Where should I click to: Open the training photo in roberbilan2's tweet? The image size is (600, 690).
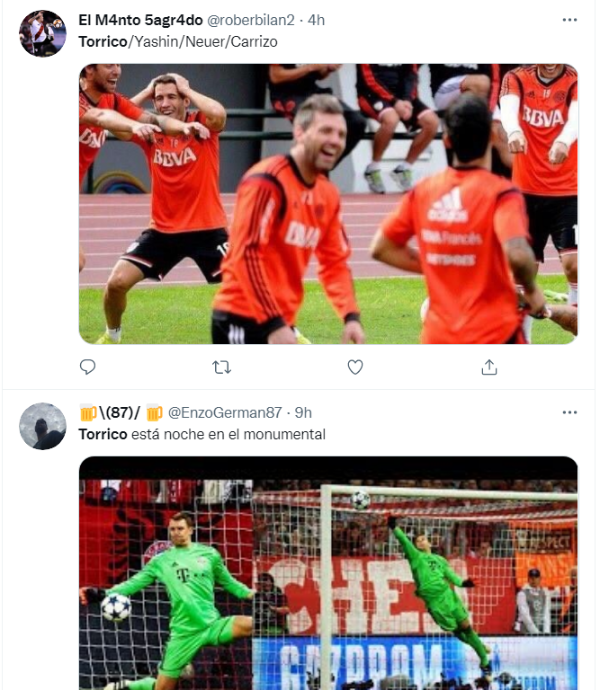pyautogui.click(x=328, y=204)
